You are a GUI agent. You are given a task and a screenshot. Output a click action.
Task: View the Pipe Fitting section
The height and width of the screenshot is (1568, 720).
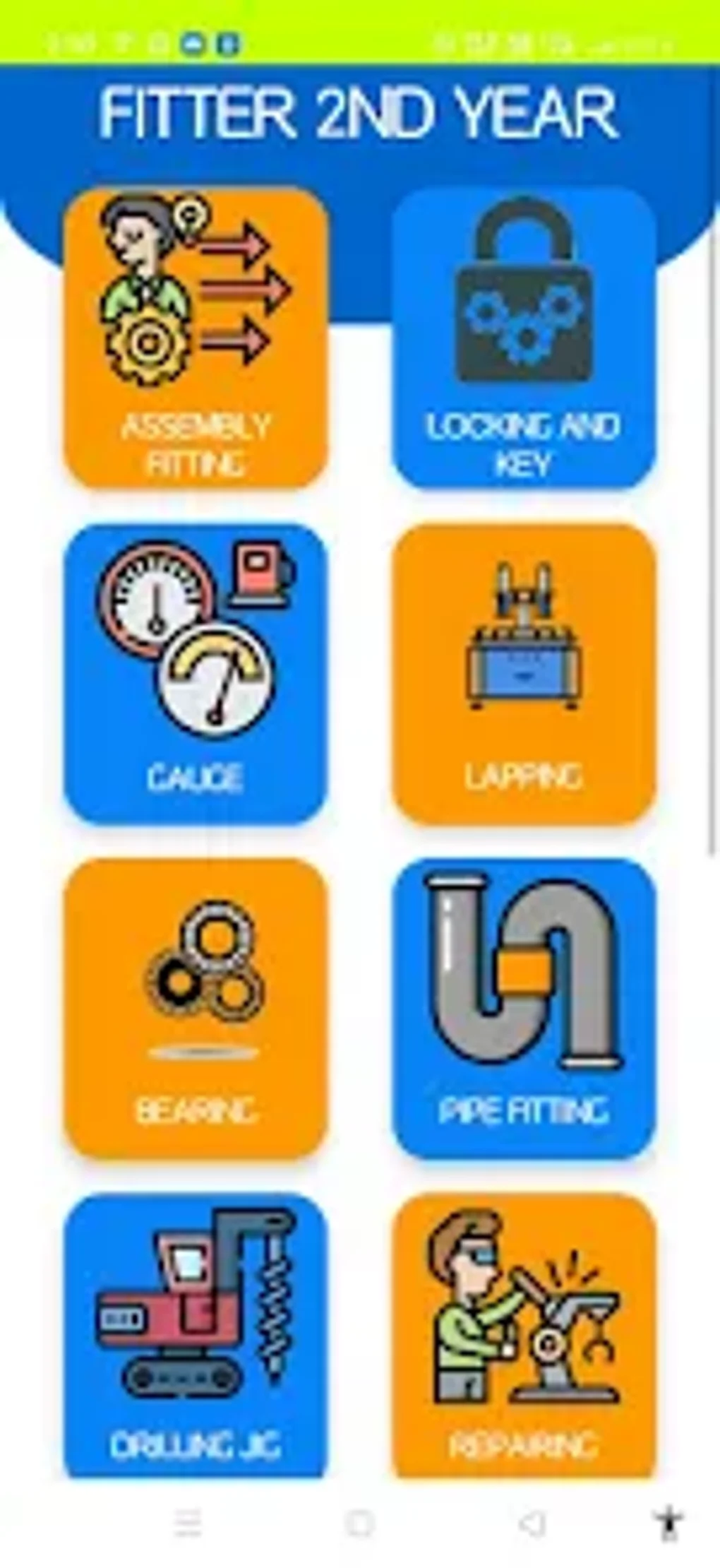[x=523, y=1008]
